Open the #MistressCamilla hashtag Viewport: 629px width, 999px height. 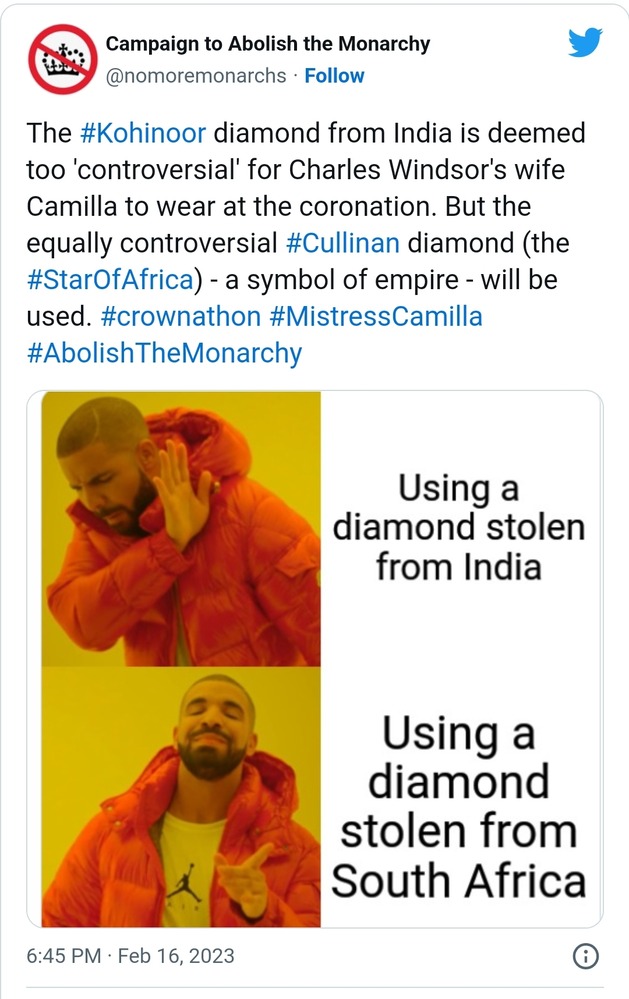pos(375,317)
